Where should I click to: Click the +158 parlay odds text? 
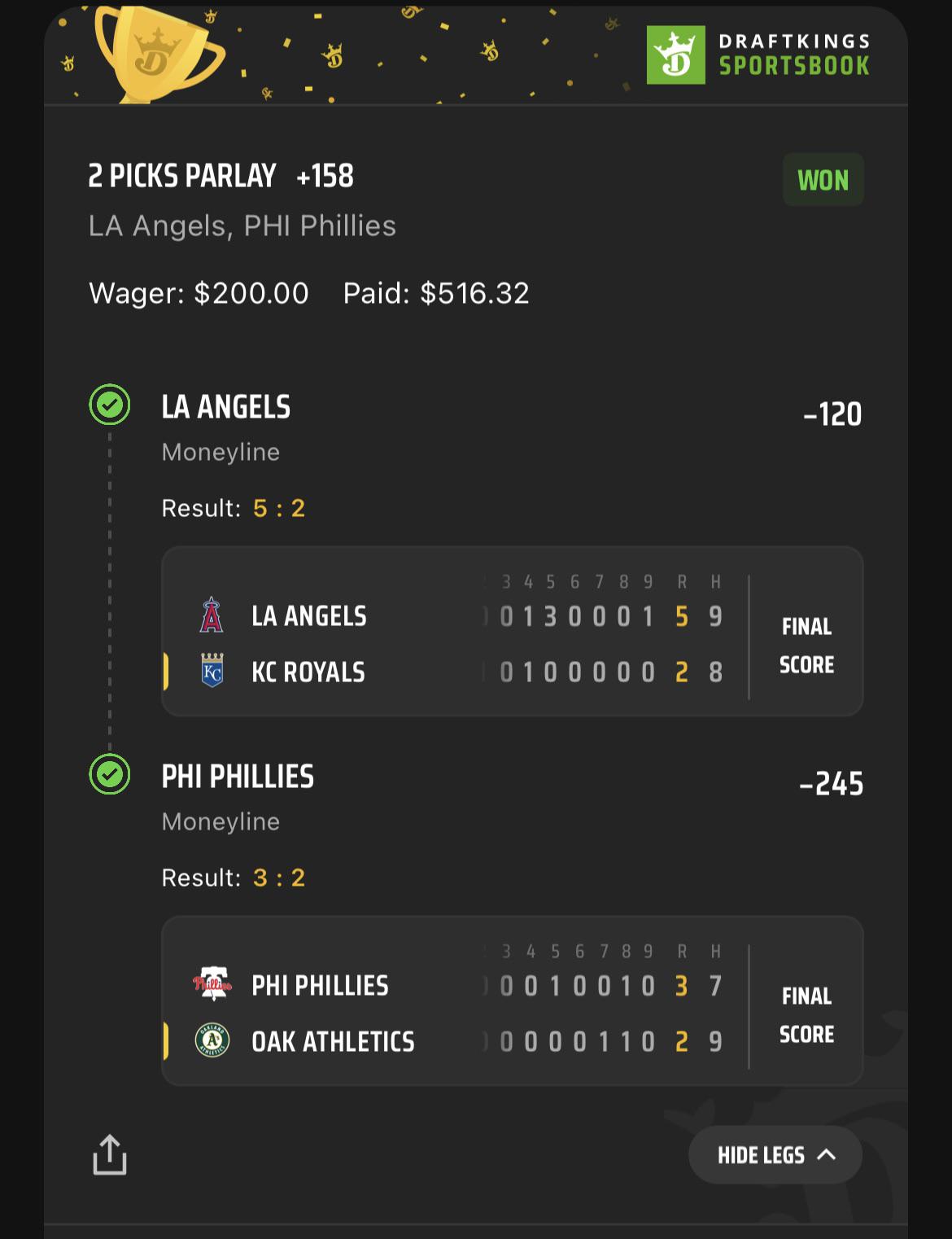pos(324,176)
